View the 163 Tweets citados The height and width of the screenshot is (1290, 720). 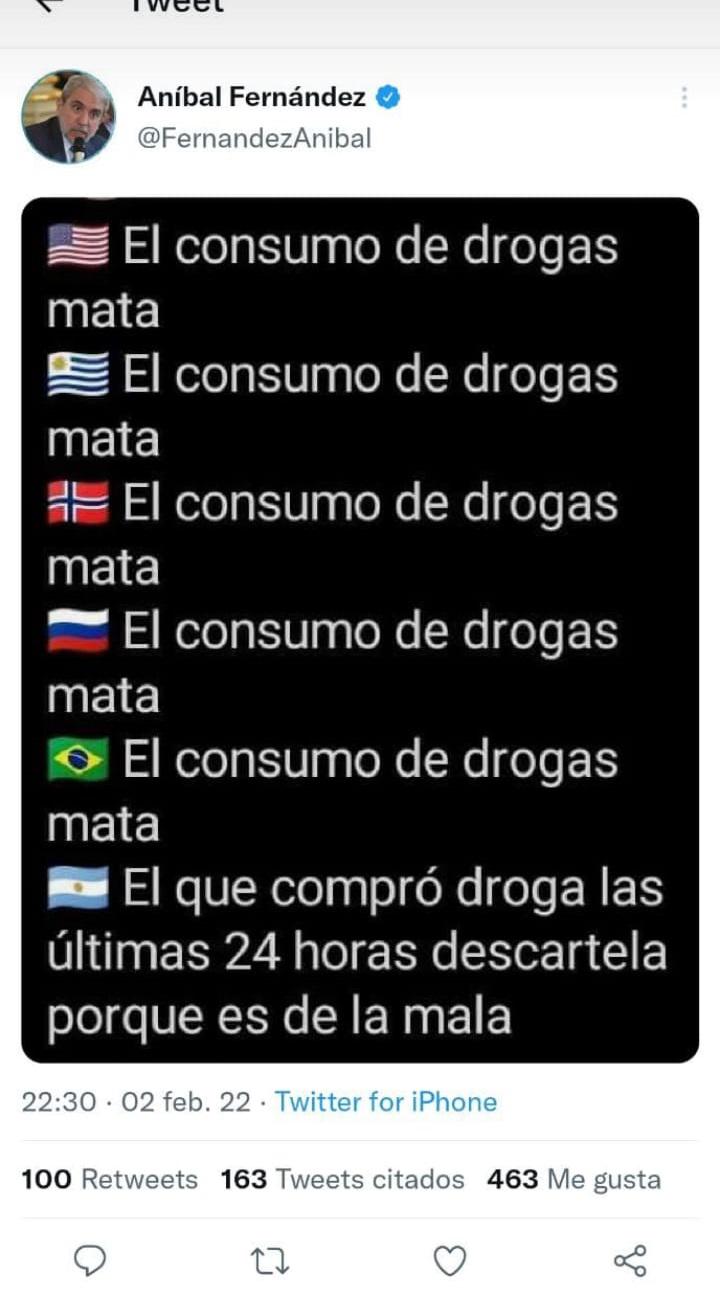point(343,1180)
